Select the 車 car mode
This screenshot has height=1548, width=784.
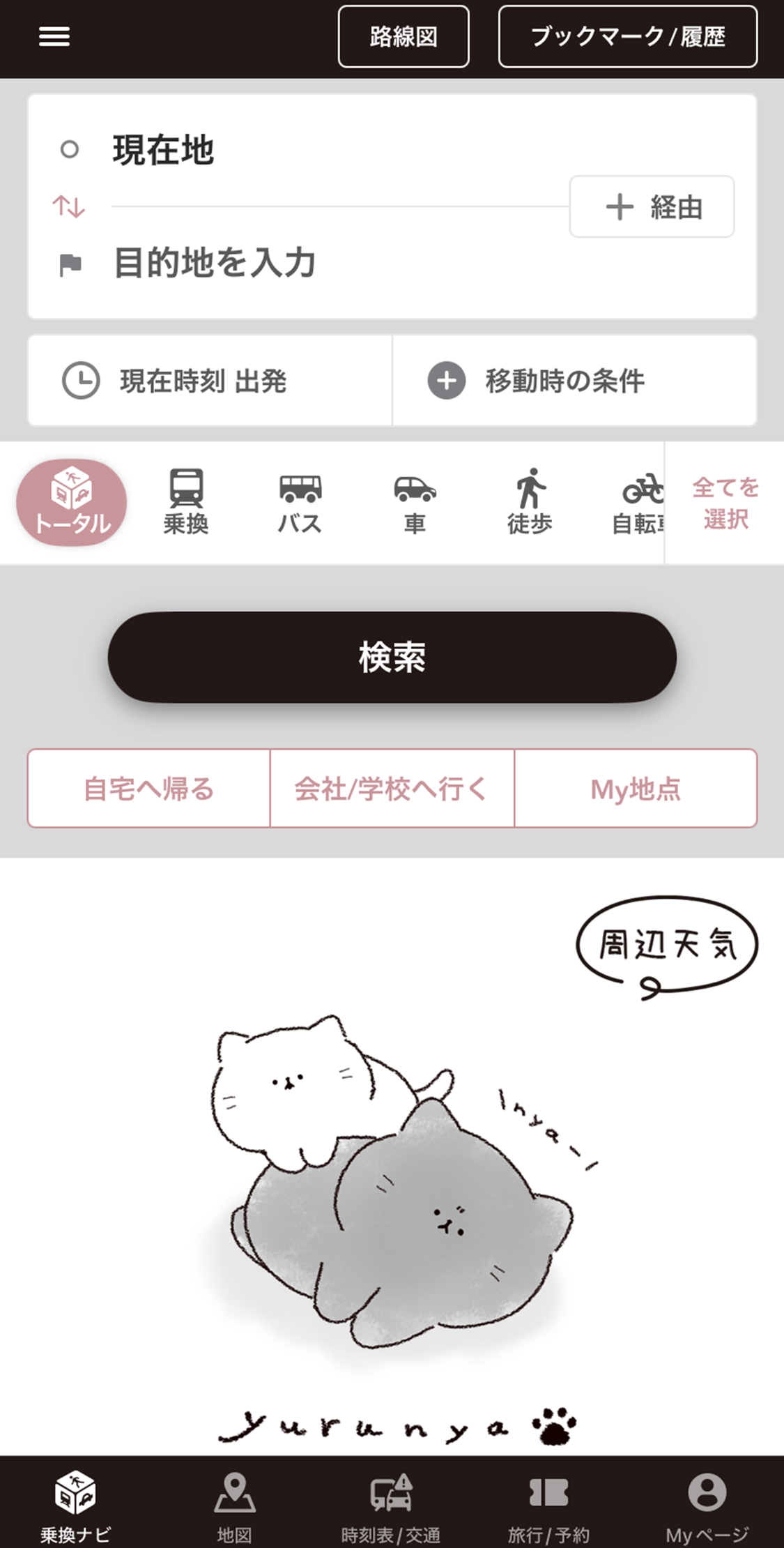[415, 502]
